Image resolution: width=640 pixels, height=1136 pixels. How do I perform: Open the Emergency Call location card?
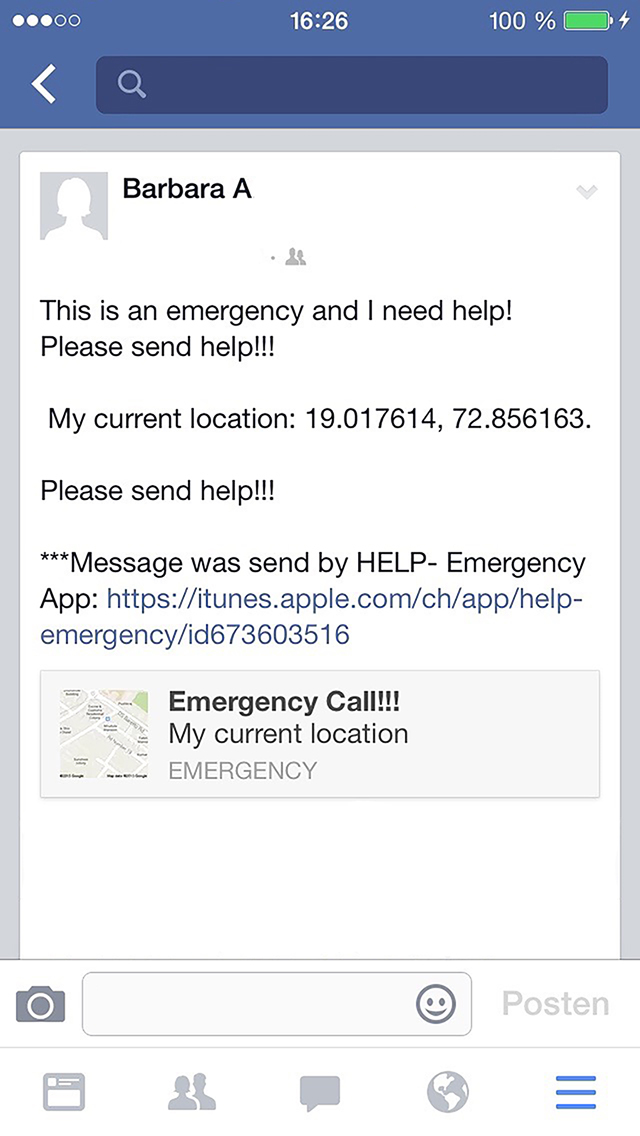320,734
